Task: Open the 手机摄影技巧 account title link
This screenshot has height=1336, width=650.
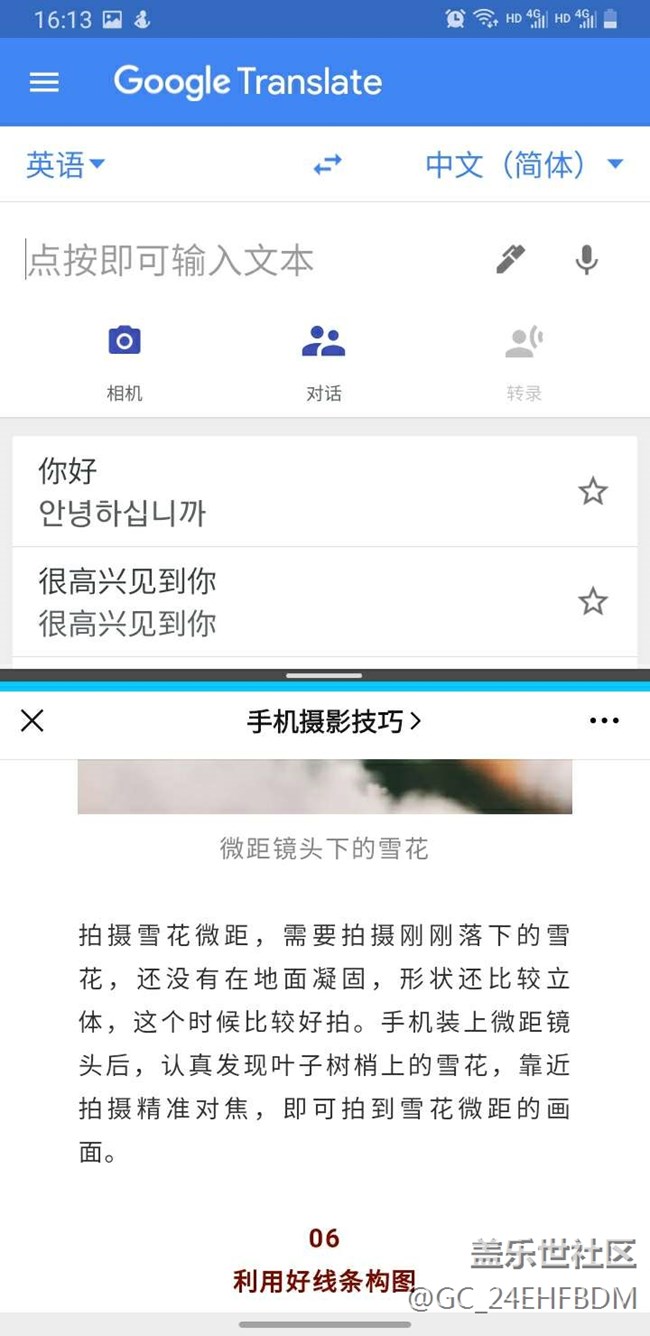Action: [x=333, y=721]
